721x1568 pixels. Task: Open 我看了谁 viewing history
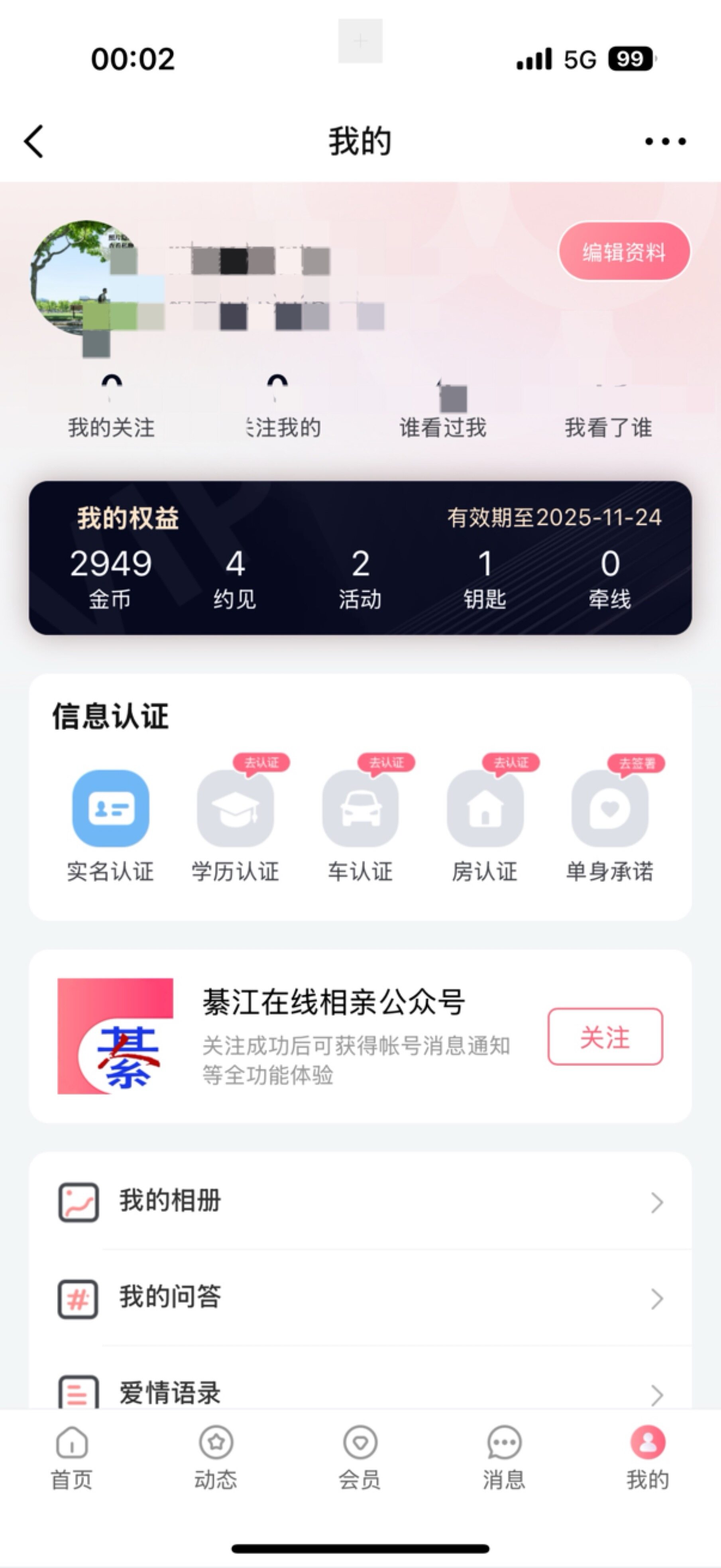click(x=608, y=414)
